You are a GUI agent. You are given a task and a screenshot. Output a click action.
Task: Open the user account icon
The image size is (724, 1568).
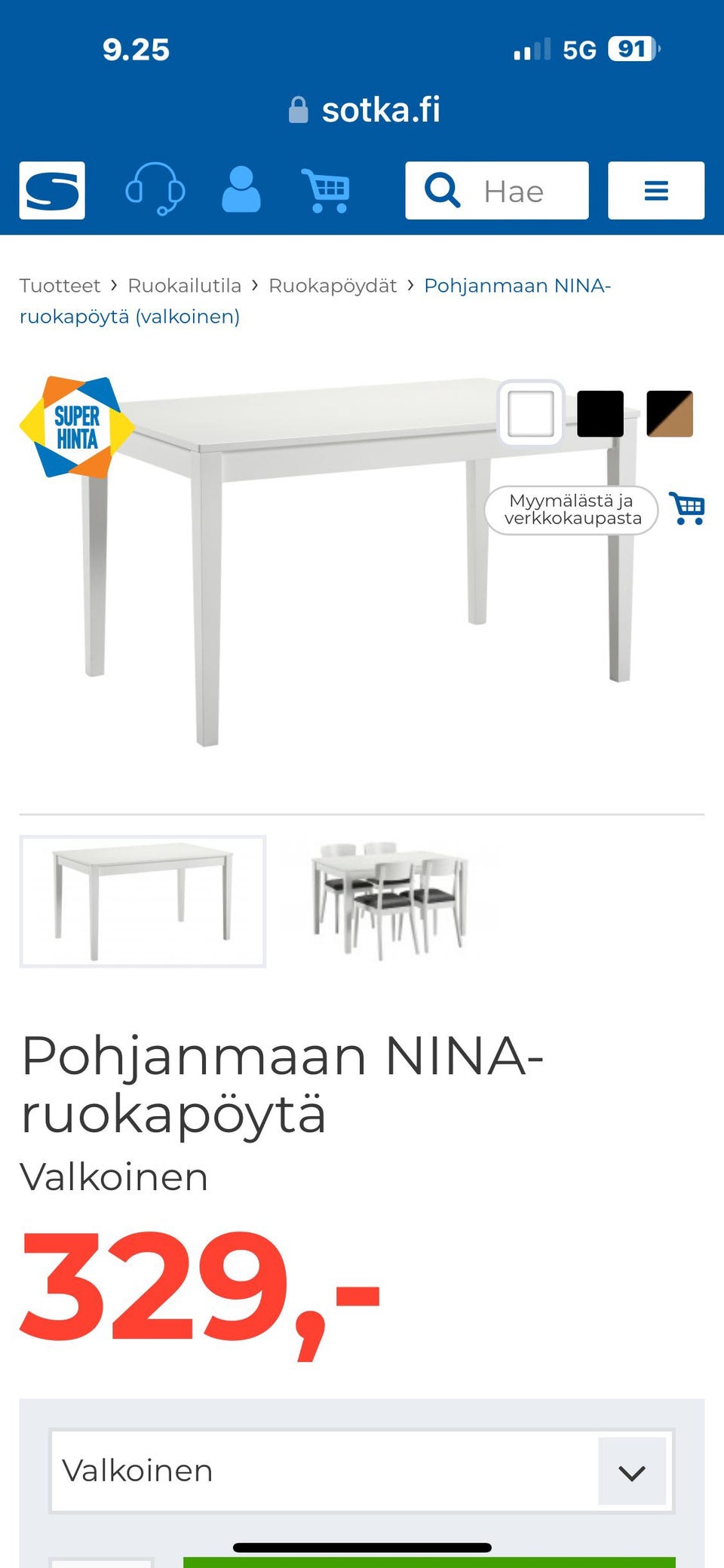point(241,189)
